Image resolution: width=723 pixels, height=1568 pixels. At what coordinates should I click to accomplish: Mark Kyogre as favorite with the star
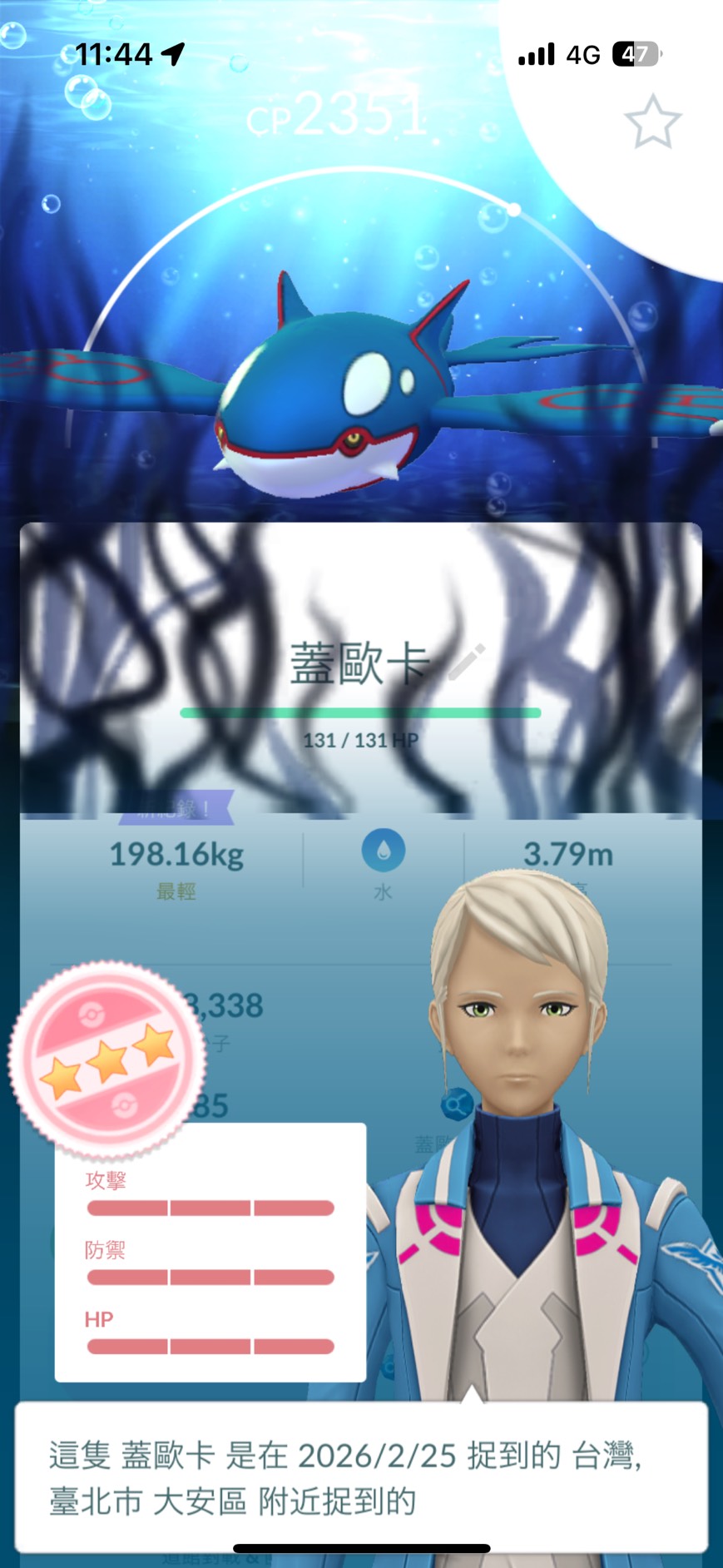click(x=652, y=122)
